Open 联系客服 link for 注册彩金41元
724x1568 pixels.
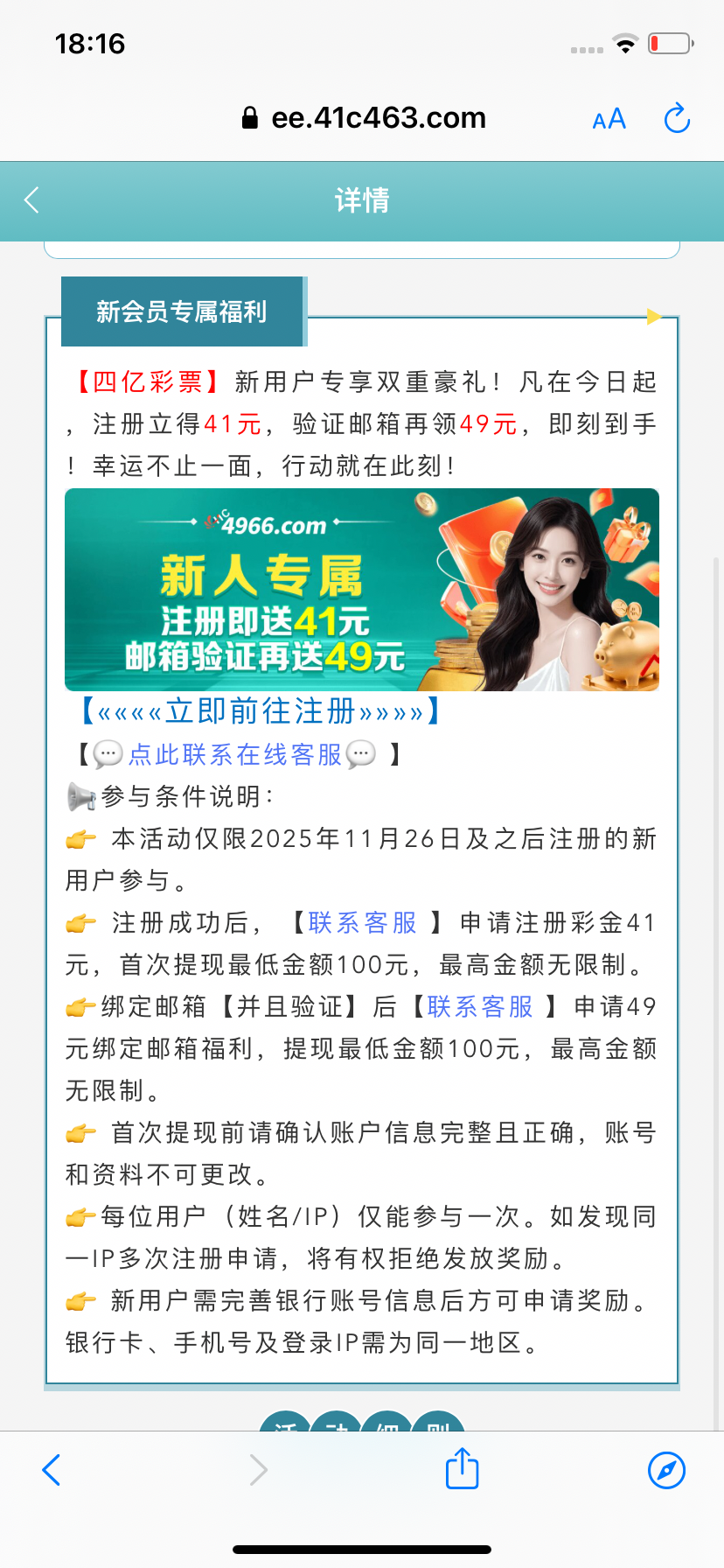tap(362, 922)
